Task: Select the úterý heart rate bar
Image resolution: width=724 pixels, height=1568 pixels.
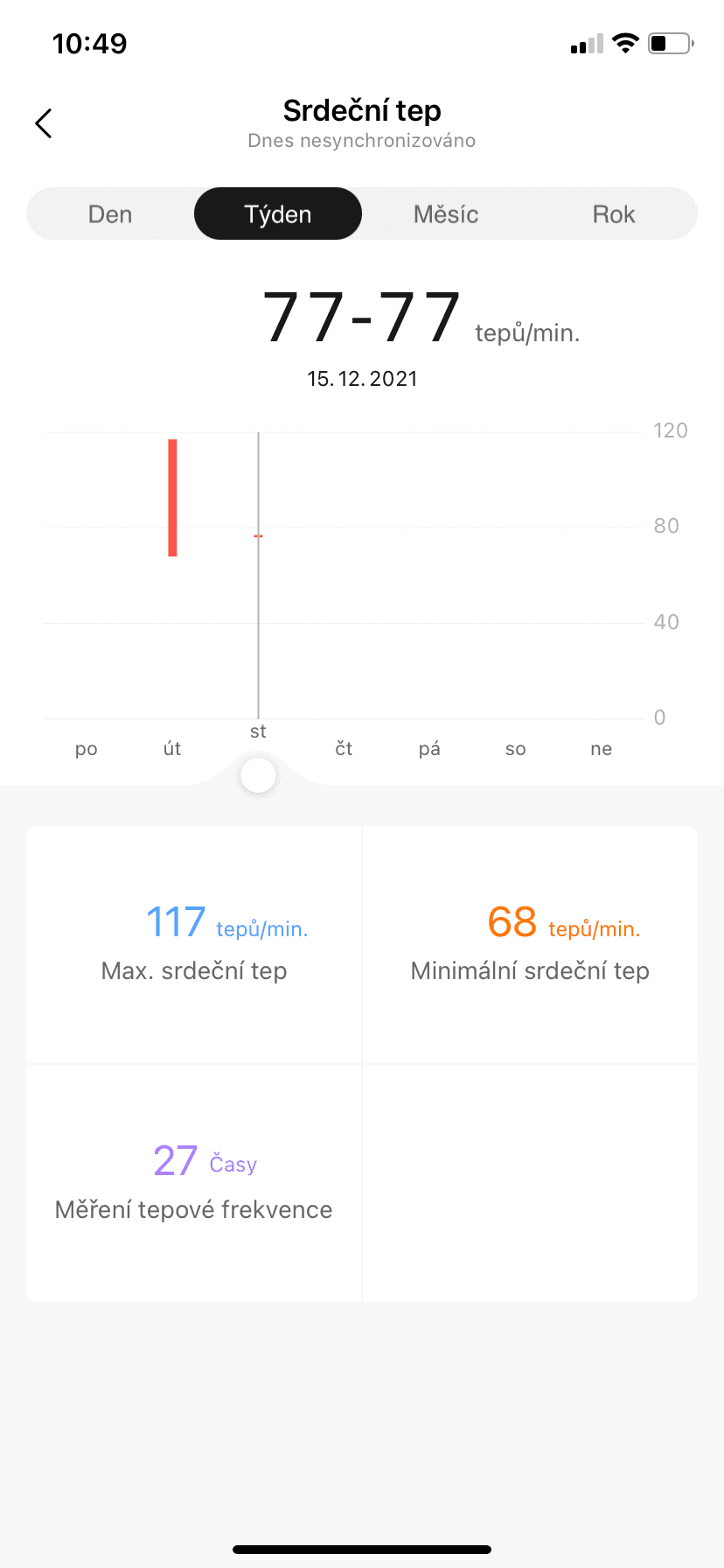Action: tap(173, 498)
